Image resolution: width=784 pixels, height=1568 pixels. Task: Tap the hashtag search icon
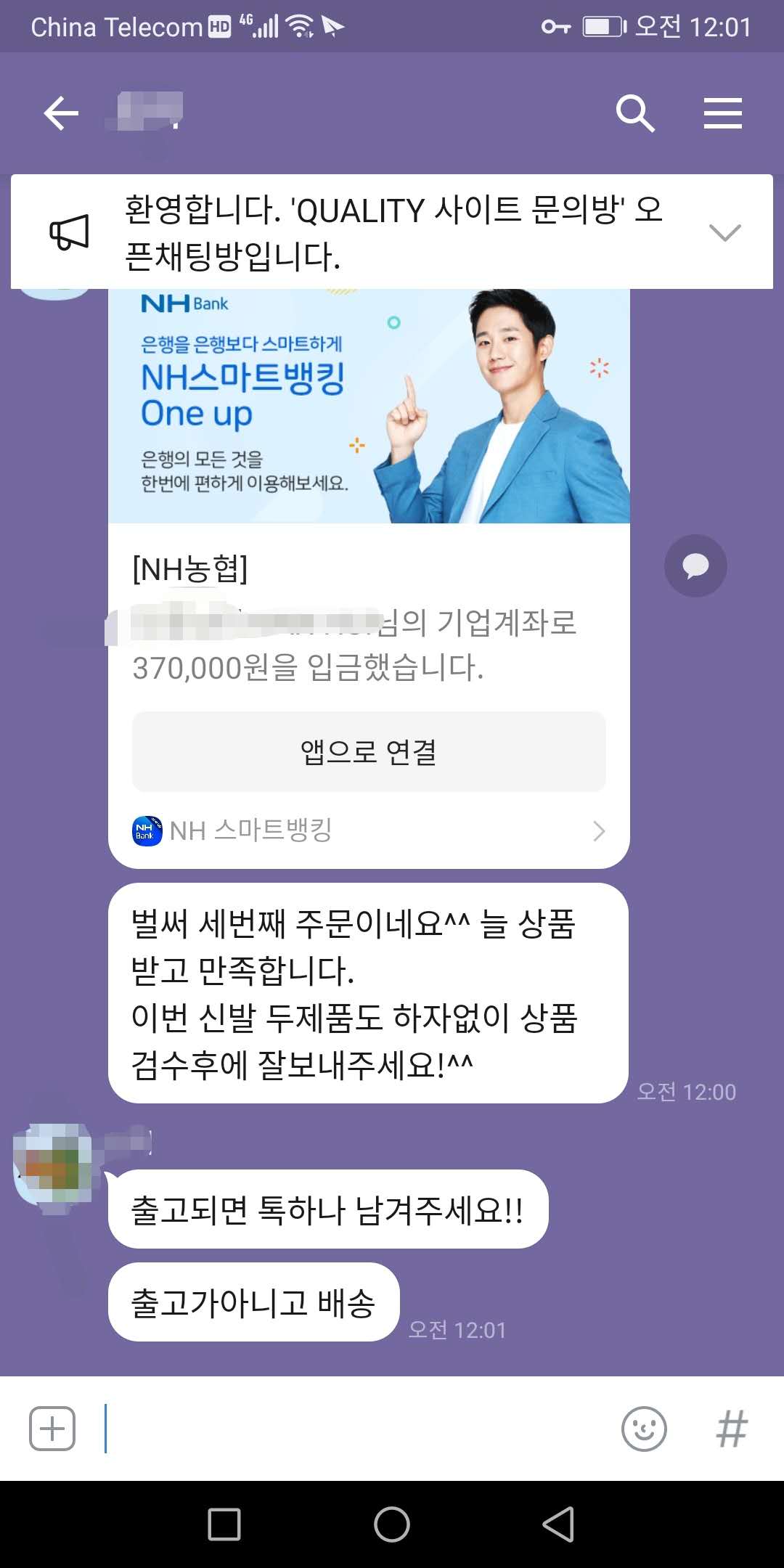(x=732, y=1429)
